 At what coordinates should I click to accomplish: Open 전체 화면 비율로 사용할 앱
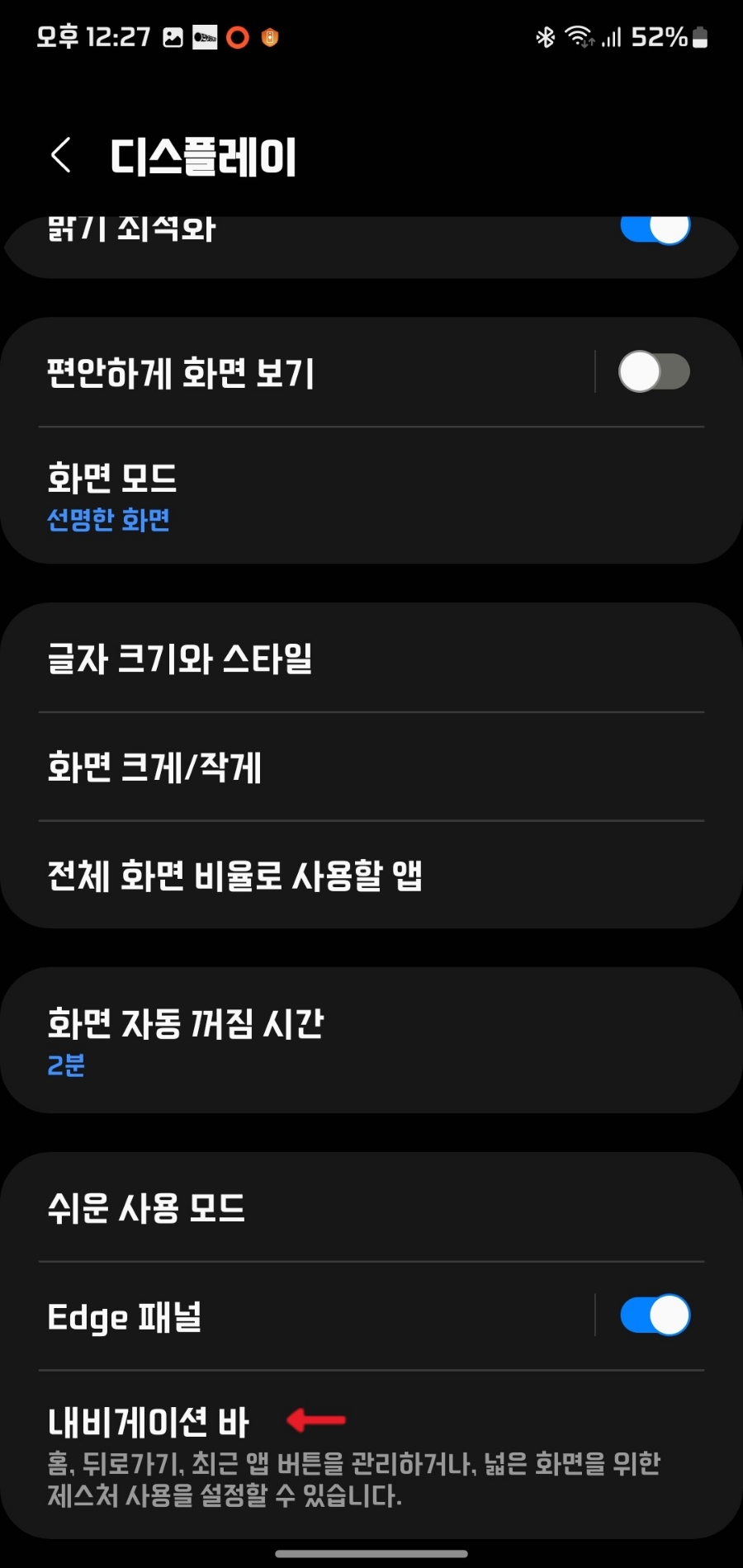(371, 876)
